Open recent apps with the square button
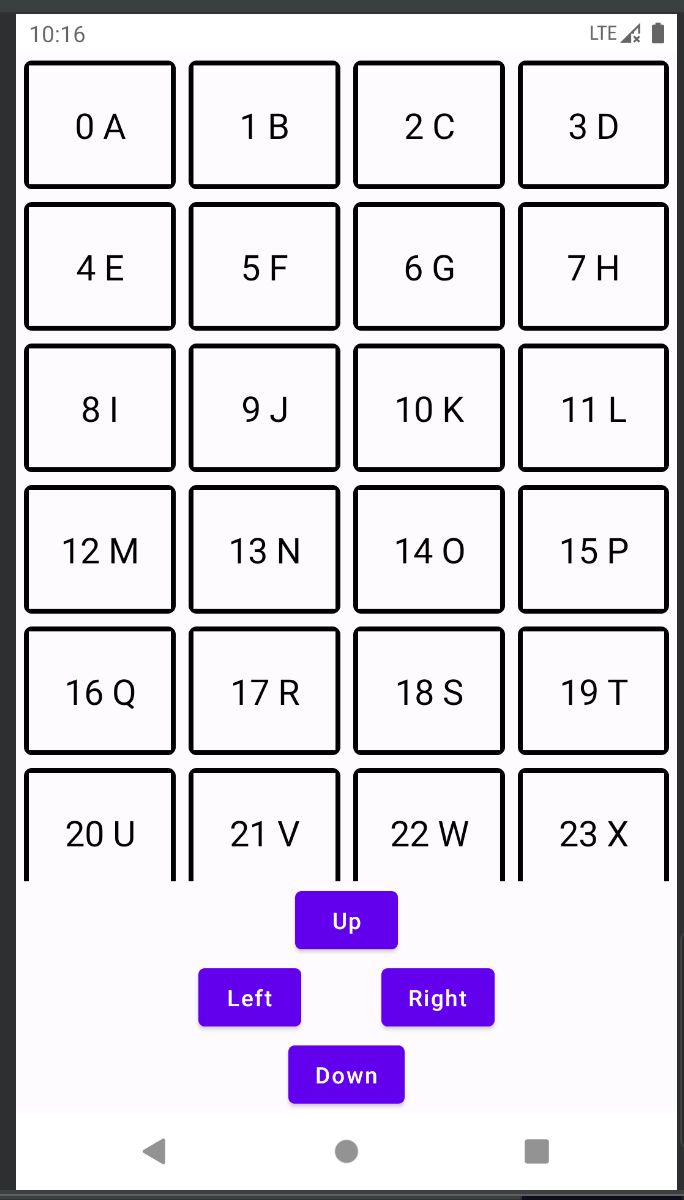 coord(537,1151)
